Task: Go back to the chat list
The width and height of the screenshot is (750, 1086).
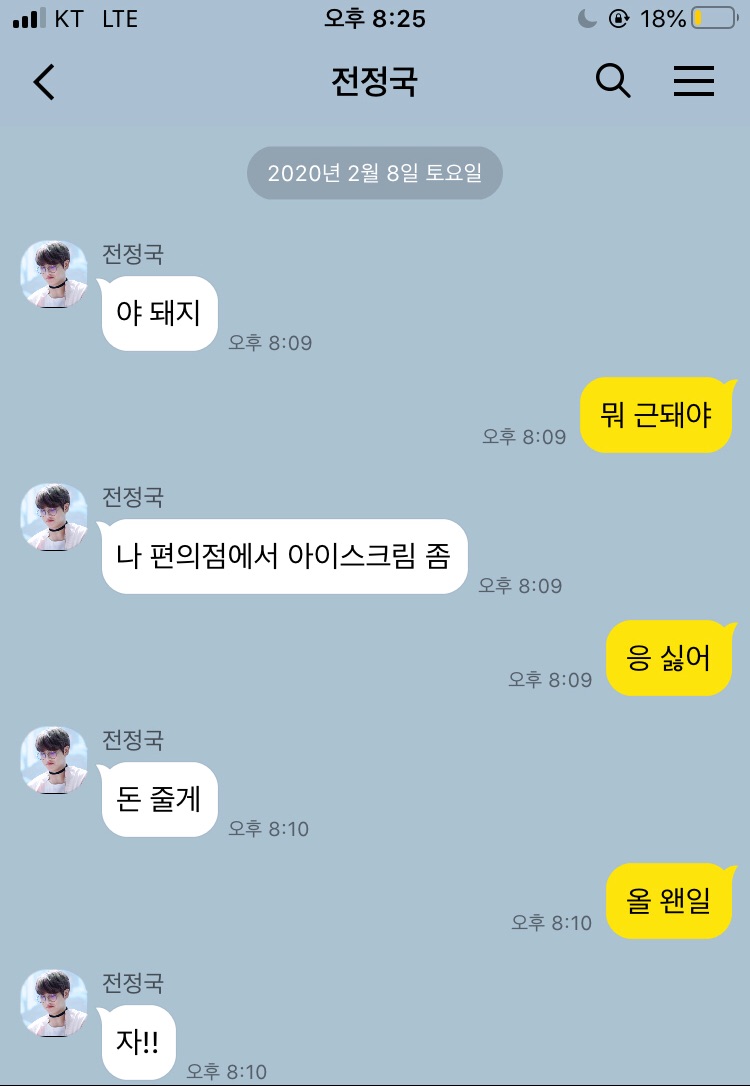Action: point(44,81)
